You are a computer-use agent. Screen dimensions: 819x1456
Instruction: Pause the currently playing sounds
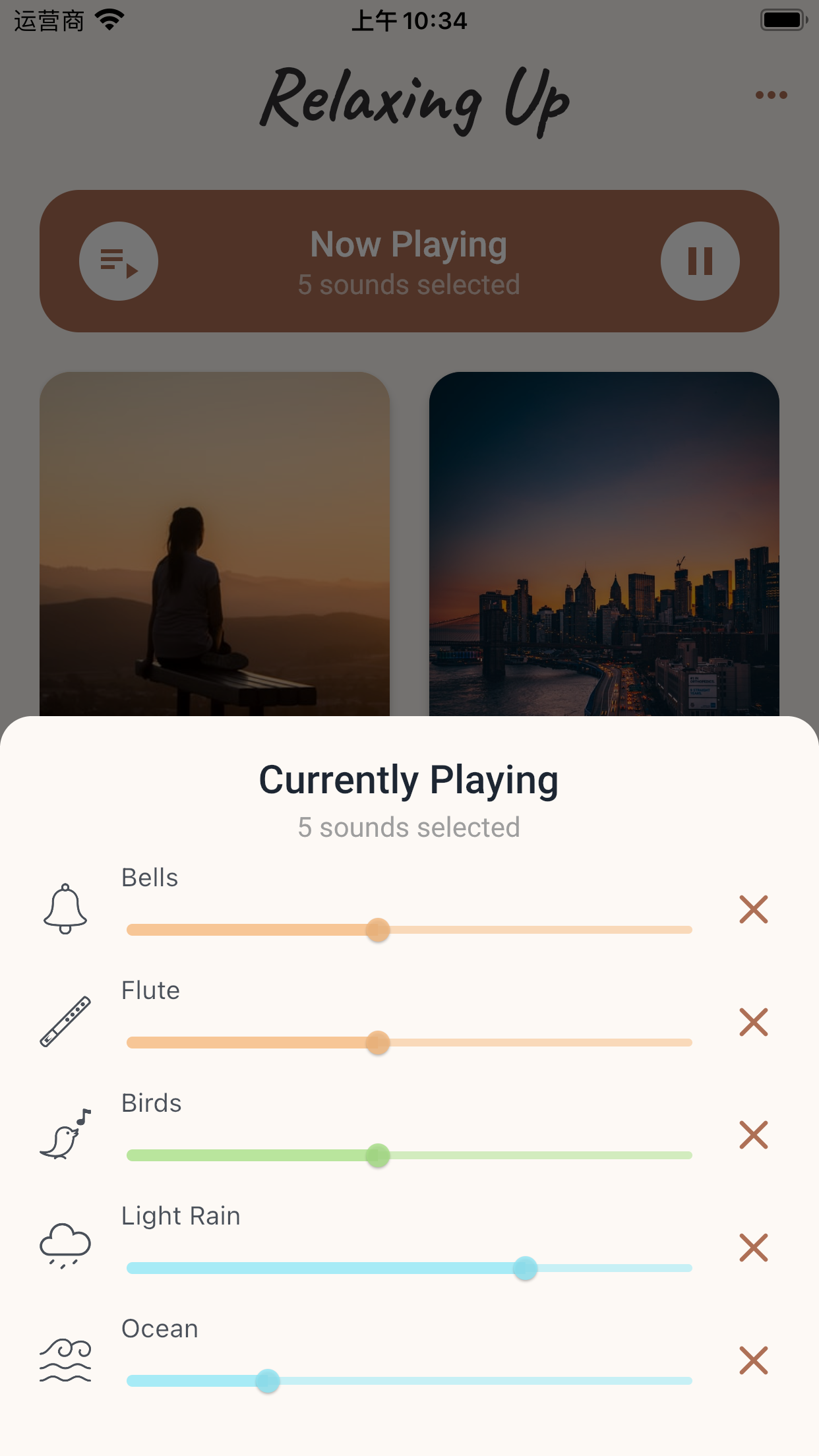pyautogui.click(x=700, y=261)
